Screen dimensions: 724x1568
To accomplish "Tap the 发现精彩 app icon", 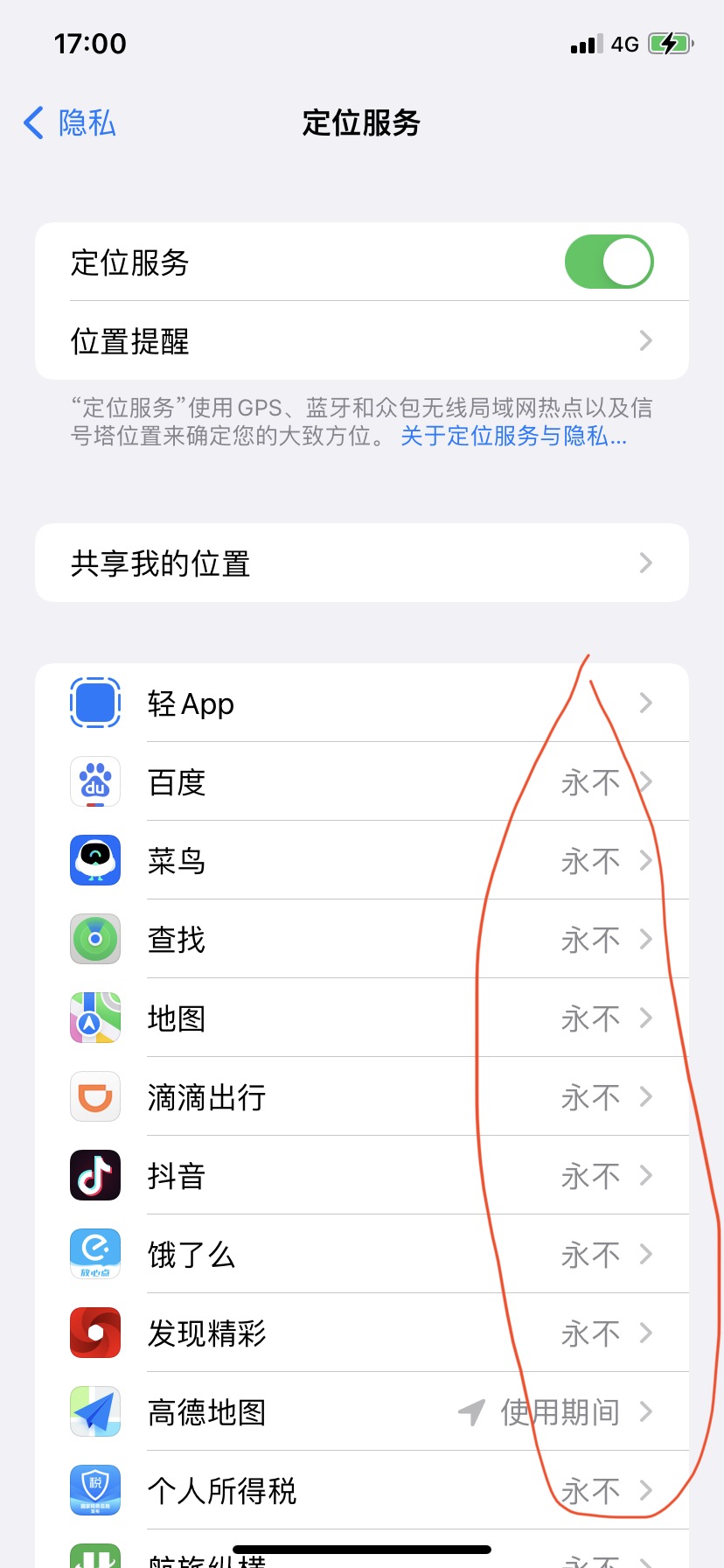I will click(94, 1333).
